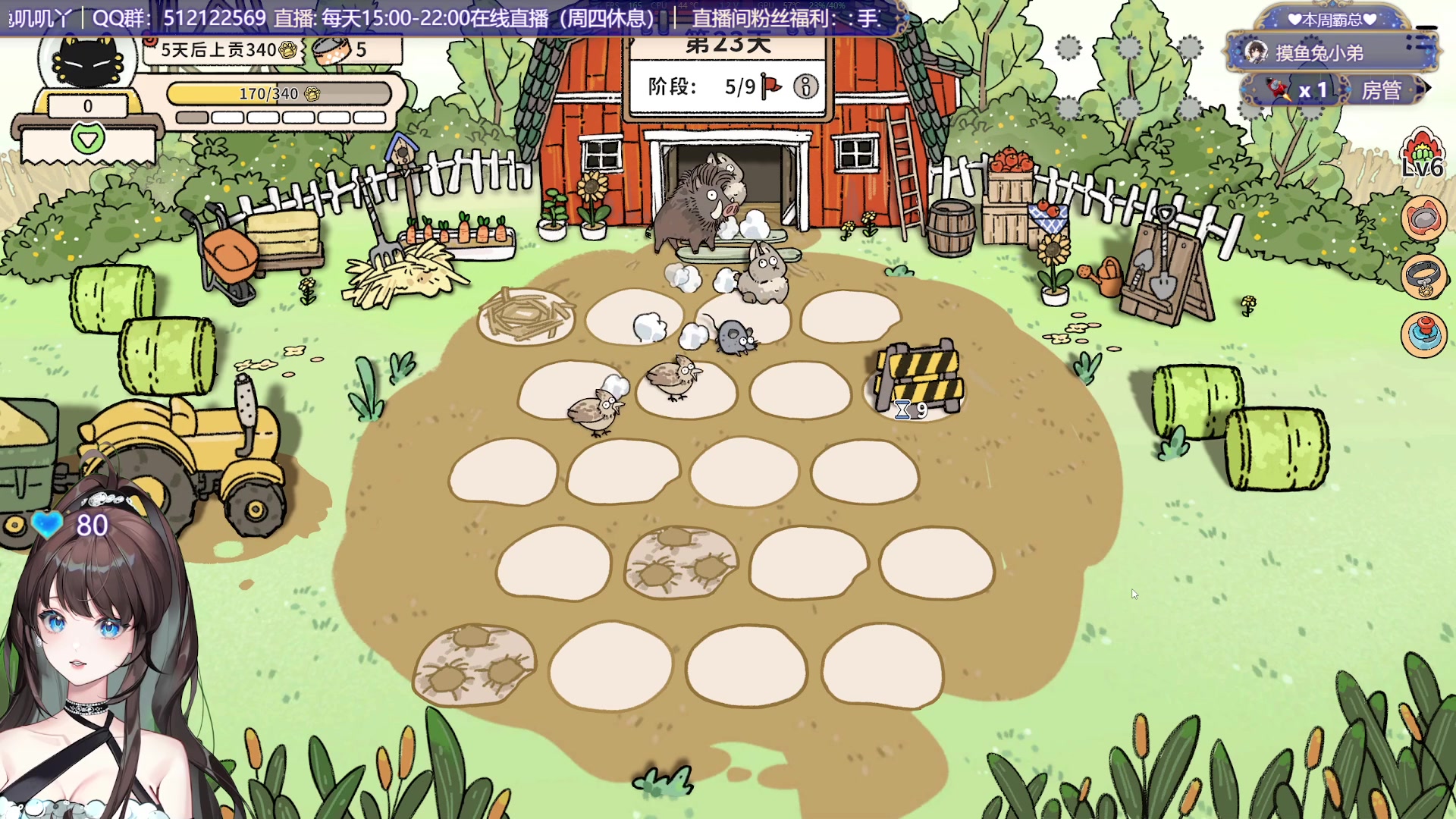Select the striped barricade plot with timer 9
The height and width of the screenshot is (819, 1456).
918,378
